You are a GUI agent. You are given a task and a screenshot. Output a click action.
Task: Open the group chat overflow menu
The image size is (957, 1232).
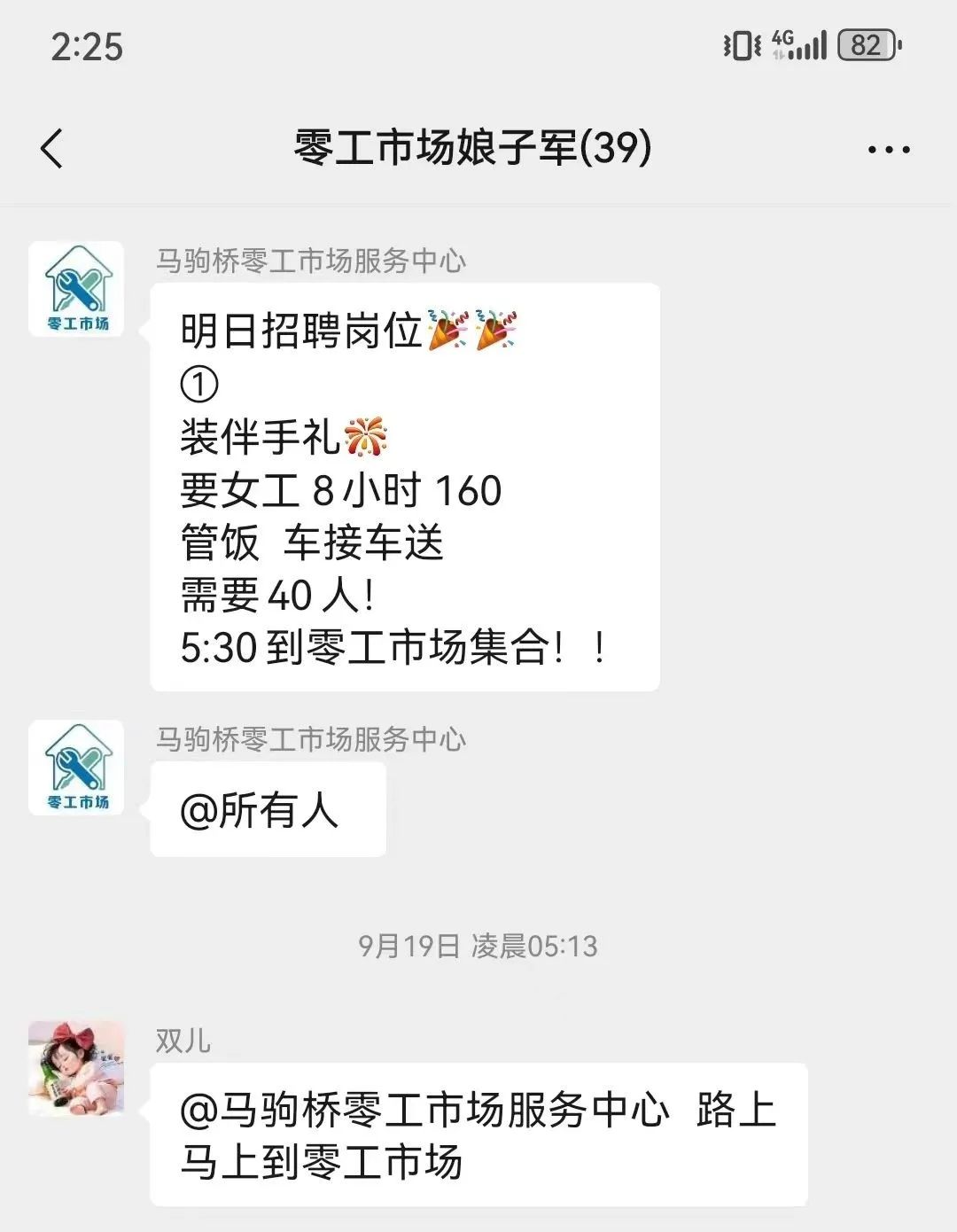(888, 149)
